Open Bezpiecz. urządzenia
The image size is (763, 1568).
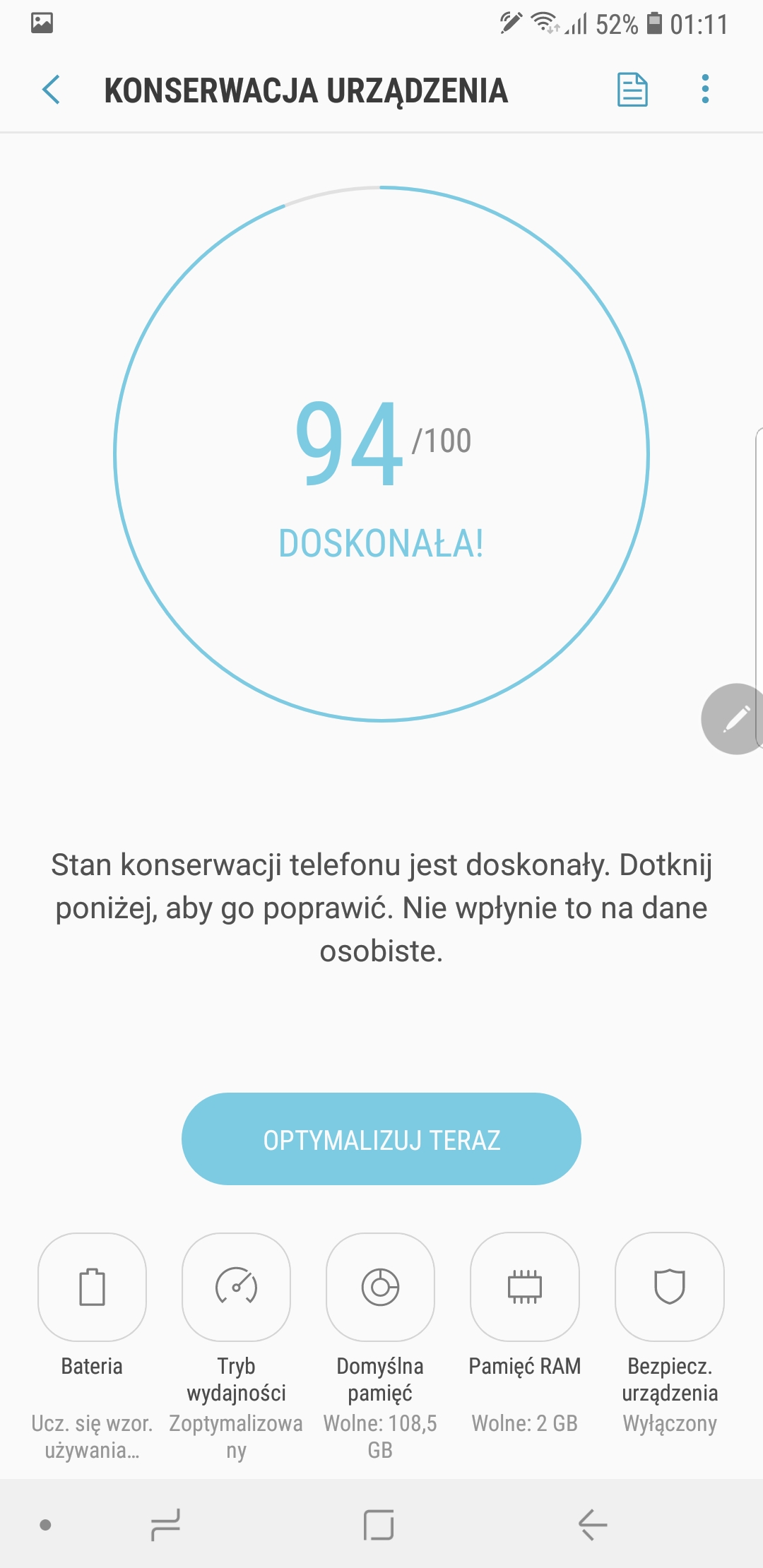(x=670, y=1287)
